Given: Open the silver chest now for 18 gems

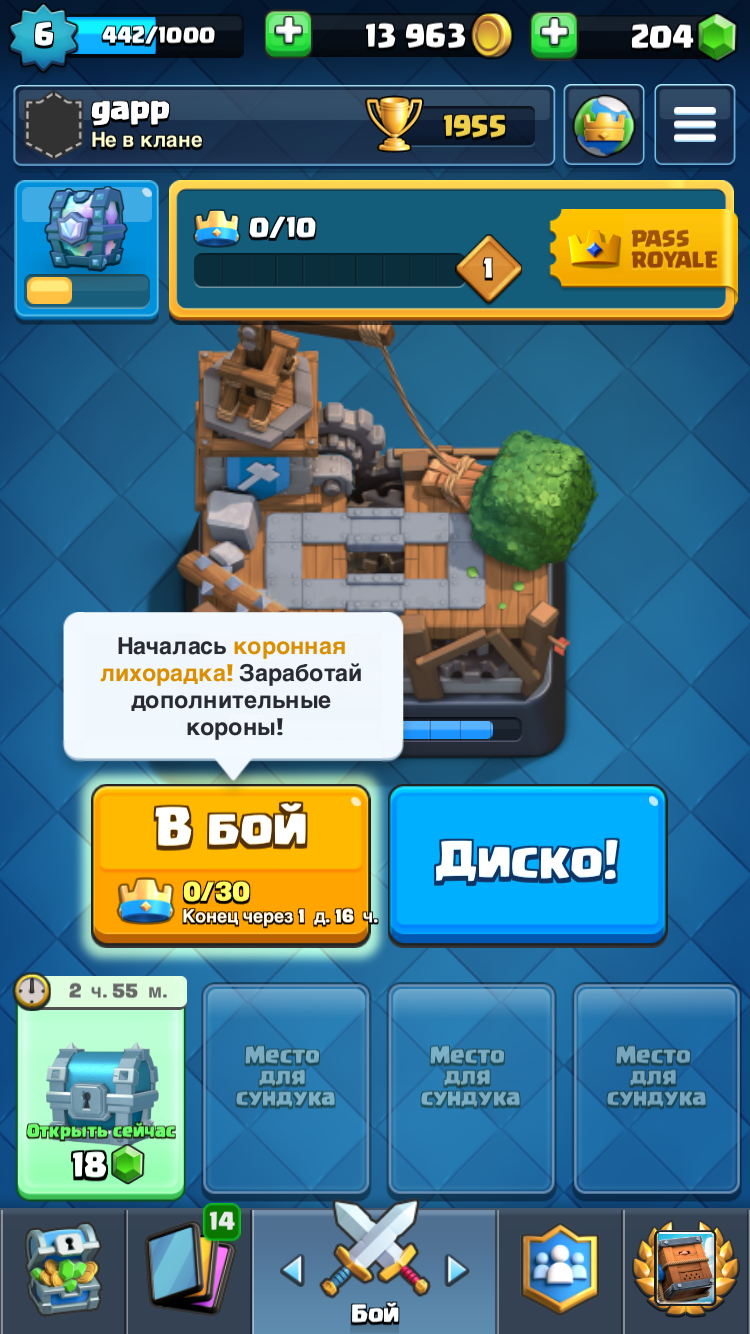Looking at the screenshot, I should click(x=101, y=1087).
